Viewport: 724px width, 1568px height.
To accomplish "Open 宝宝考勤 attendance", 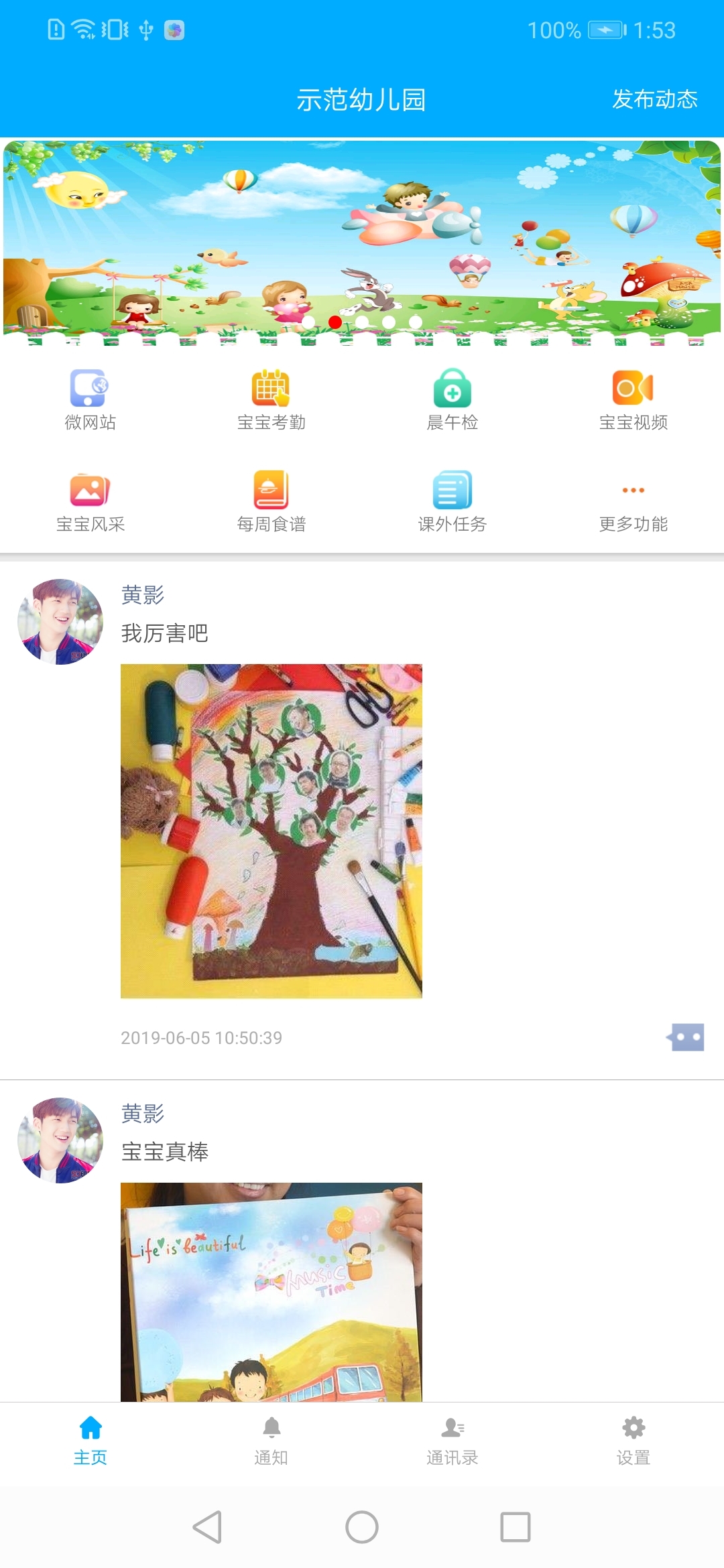I will point(271,400).
